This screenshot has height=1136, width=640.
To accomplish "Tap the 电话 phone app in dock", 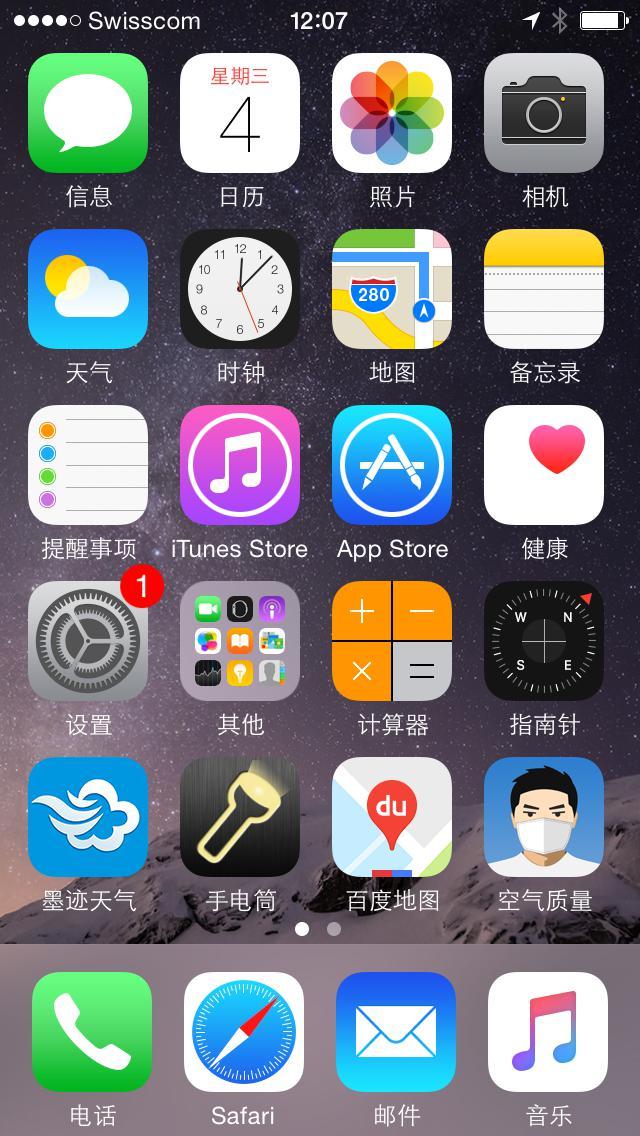I will [x=92, y=1032].
